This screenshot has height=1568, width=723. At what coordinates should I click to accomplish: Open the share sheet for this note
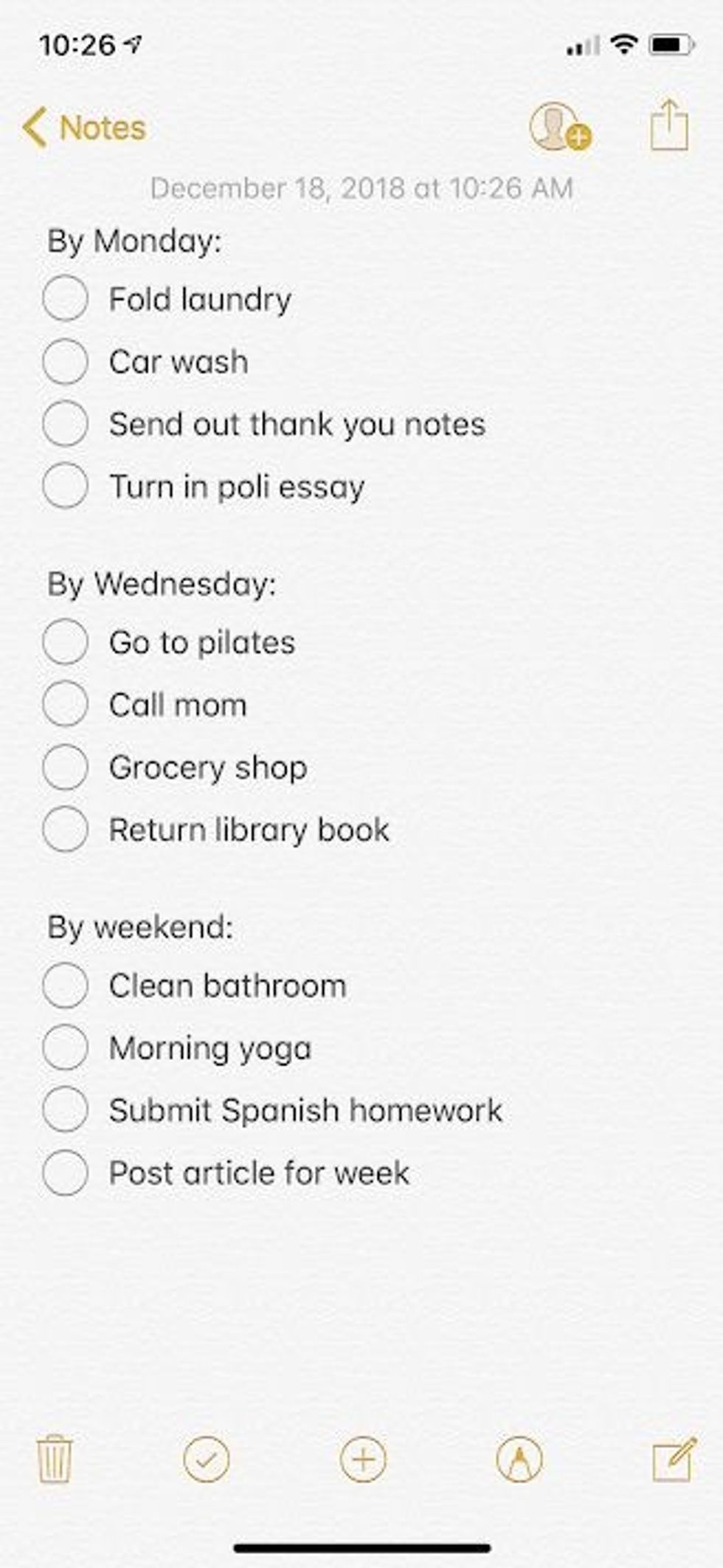click(x=669, y=126)
